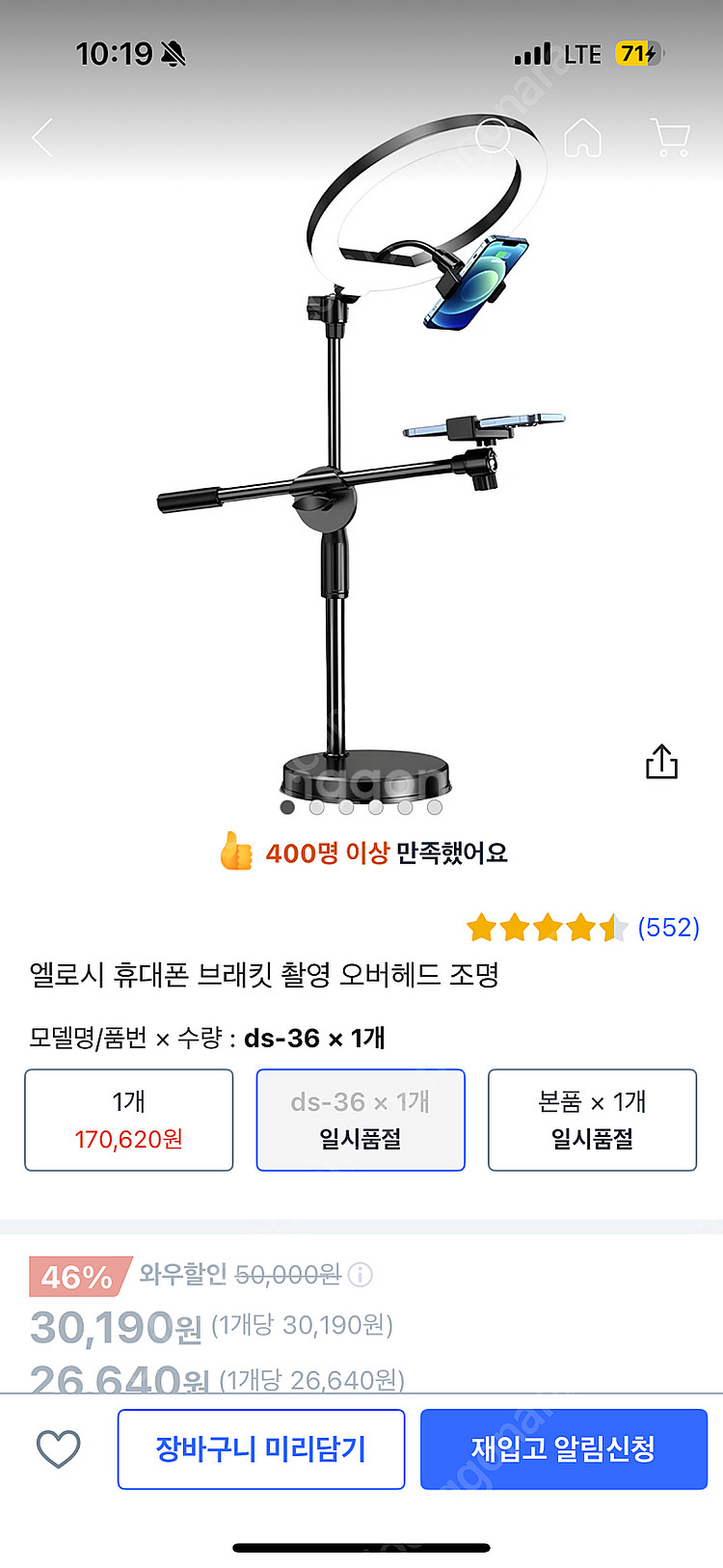The width and height of the screenshot is (723, 1568).
Task: Go to the store home icon
Action: [x=582, y=138]
